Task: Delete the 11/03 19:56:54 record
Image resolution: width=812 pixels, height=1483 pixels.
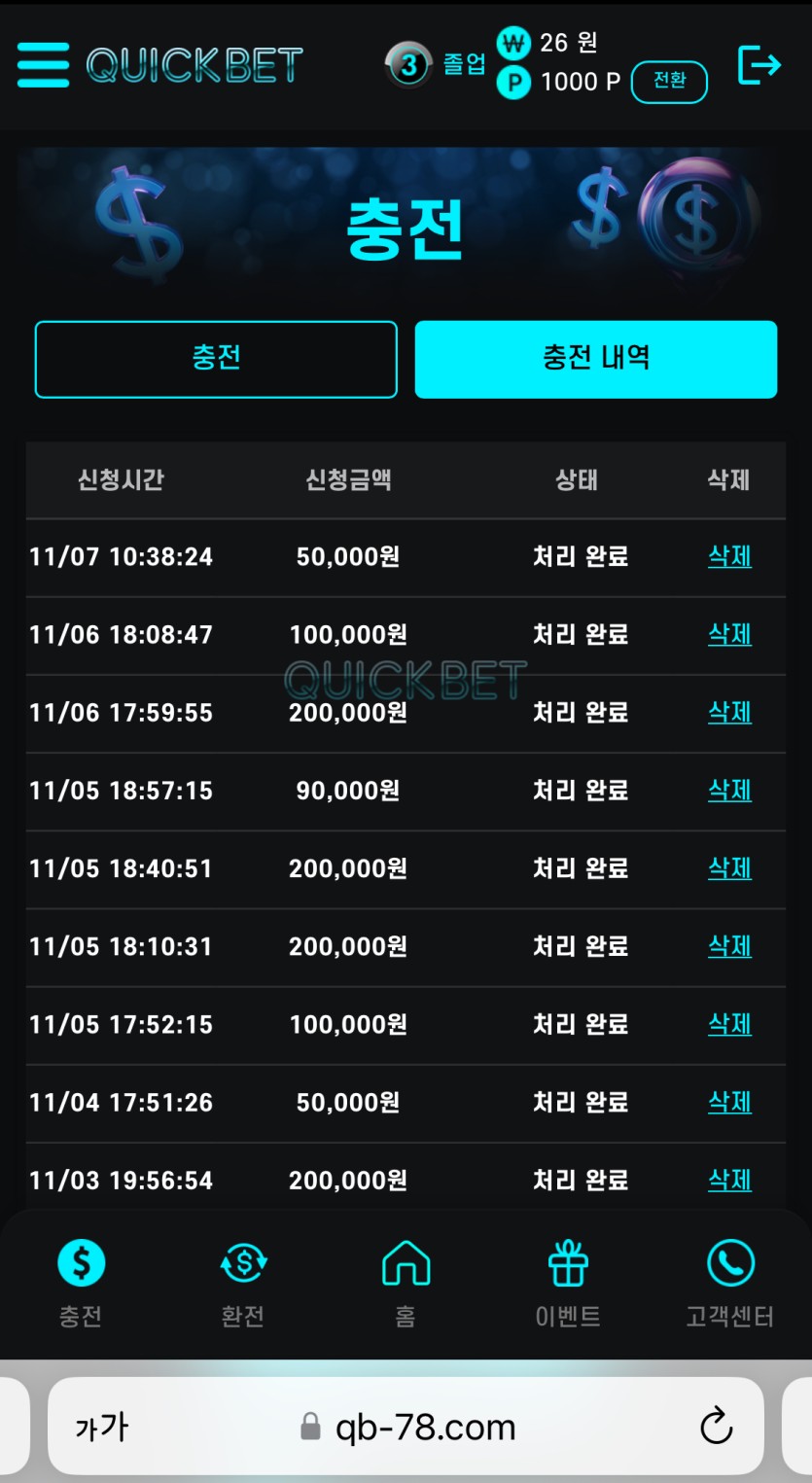Action: tap(729, 1180)
